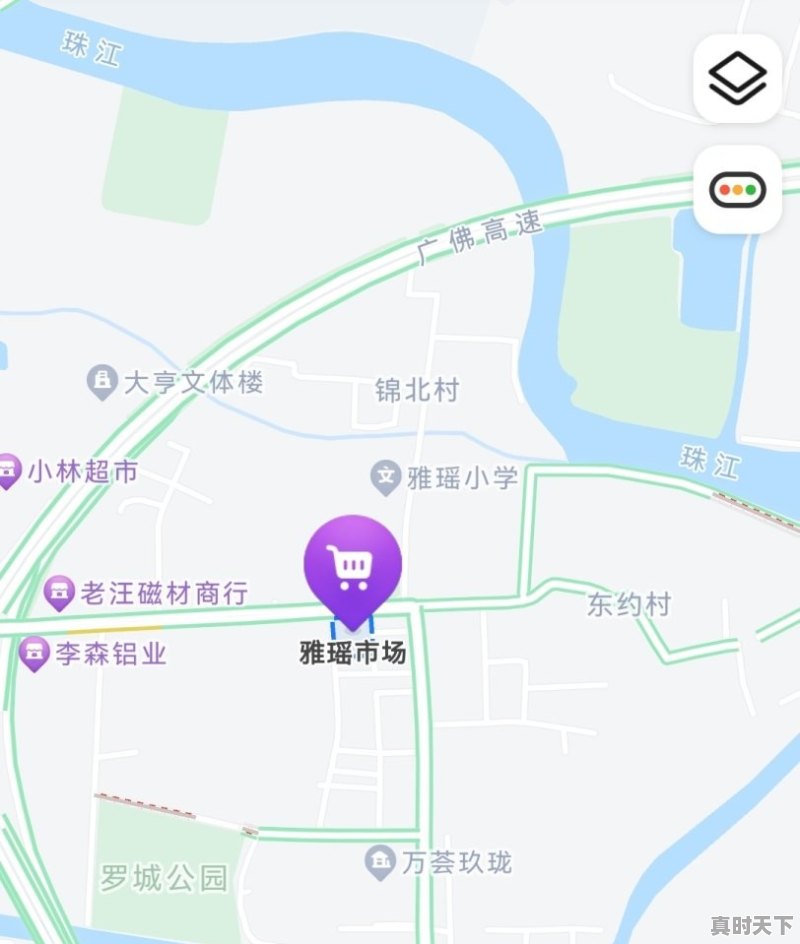This screenshot has height=944, width=800.
Task: Click the 雅瑶市场 text label
Action: [352, 653]
